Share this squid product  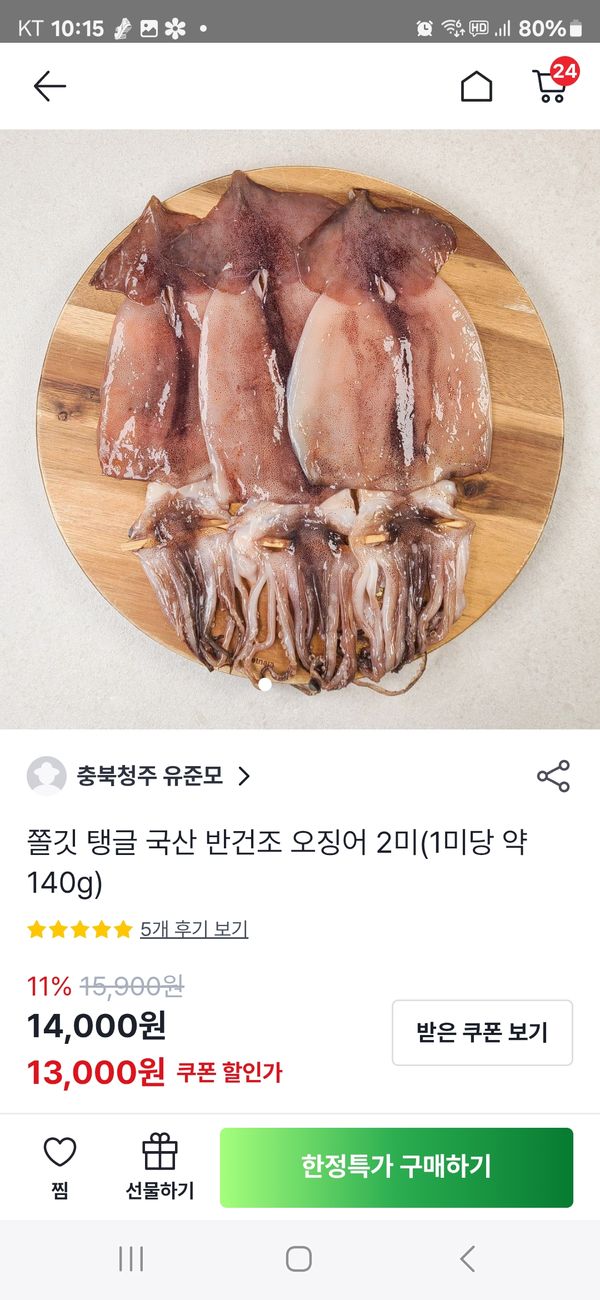click(553, 776)
